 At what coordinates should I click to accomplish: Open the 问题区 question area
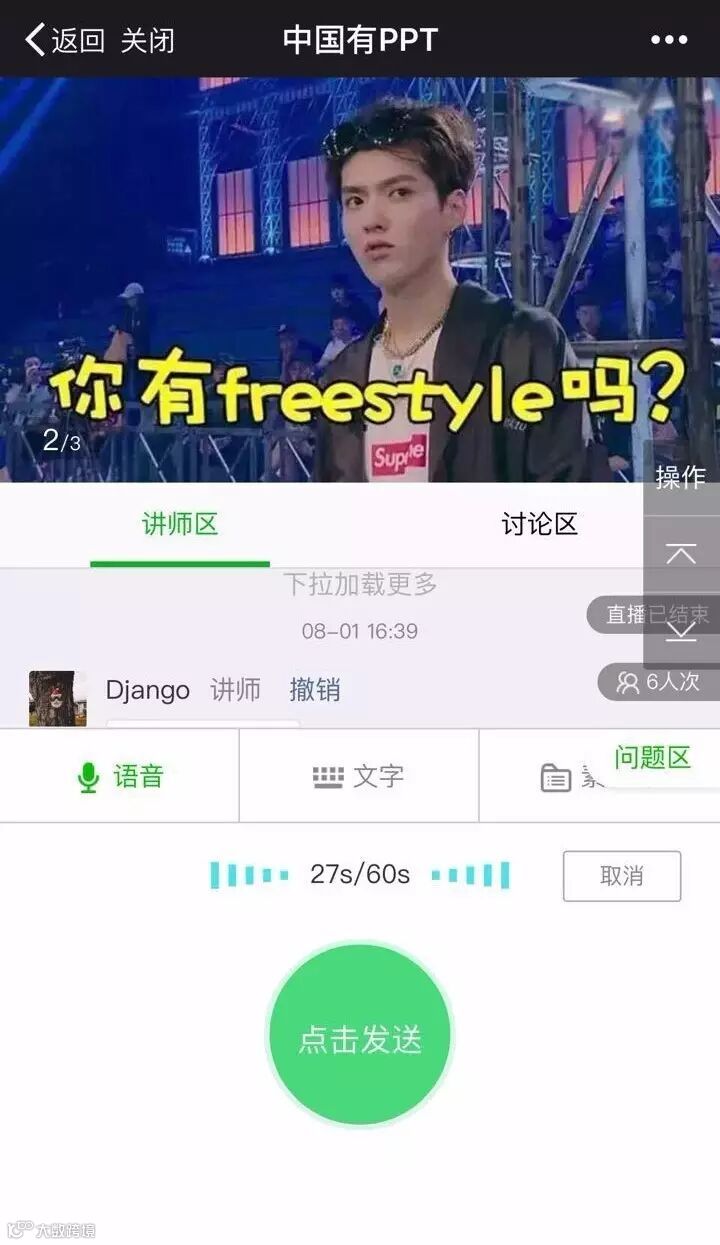pos(653,758)
